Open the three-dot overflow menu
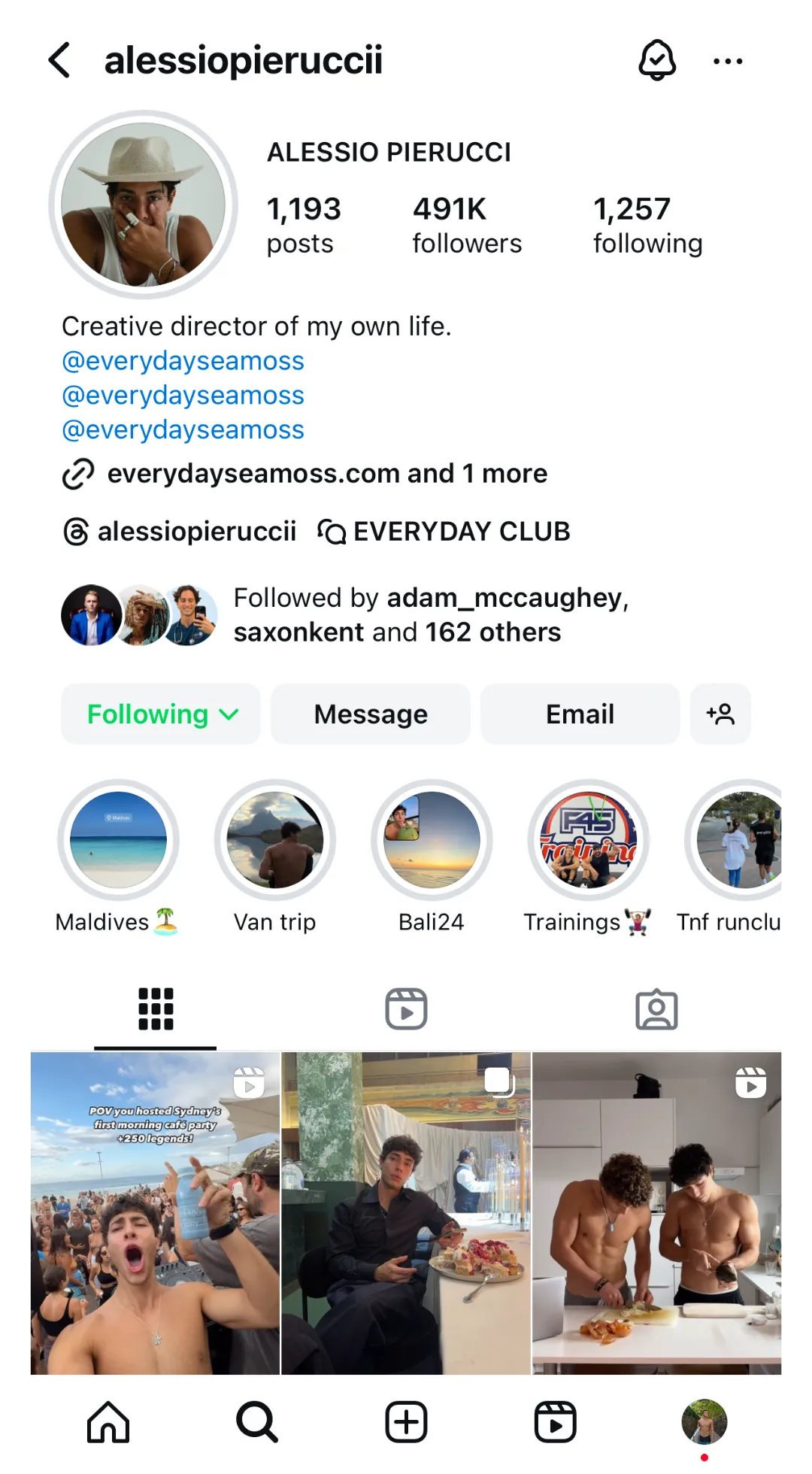Image resolution: width=812 pixels, height=1474 pixels. coord(728,61)
